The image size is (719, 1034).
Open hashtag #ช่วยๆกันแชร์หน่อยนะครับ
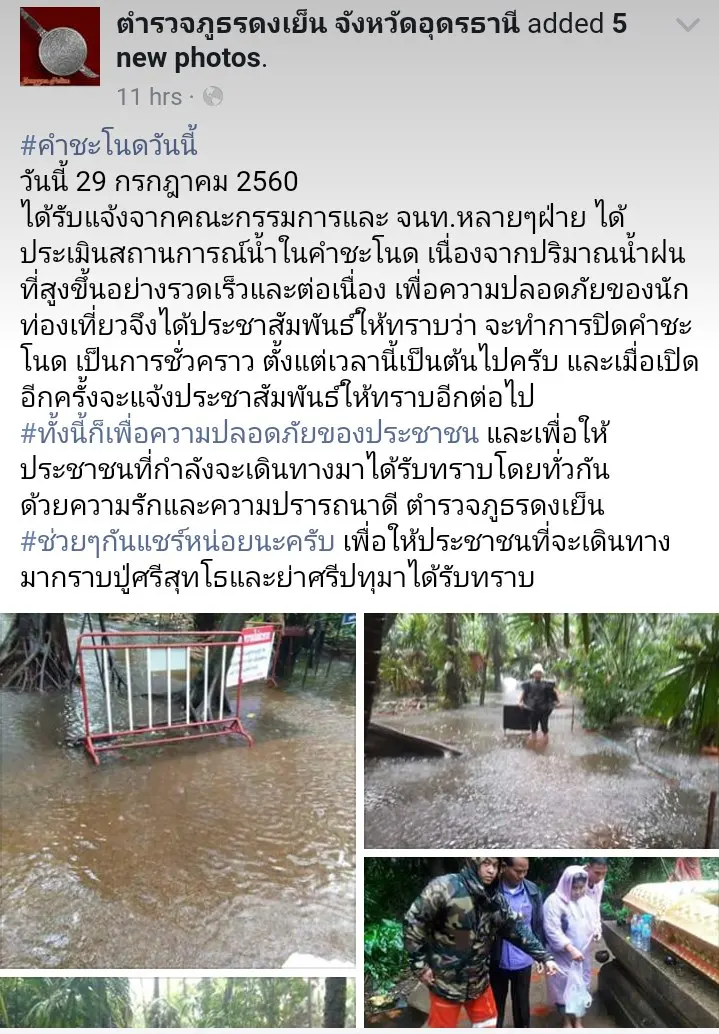coord(177,543)
